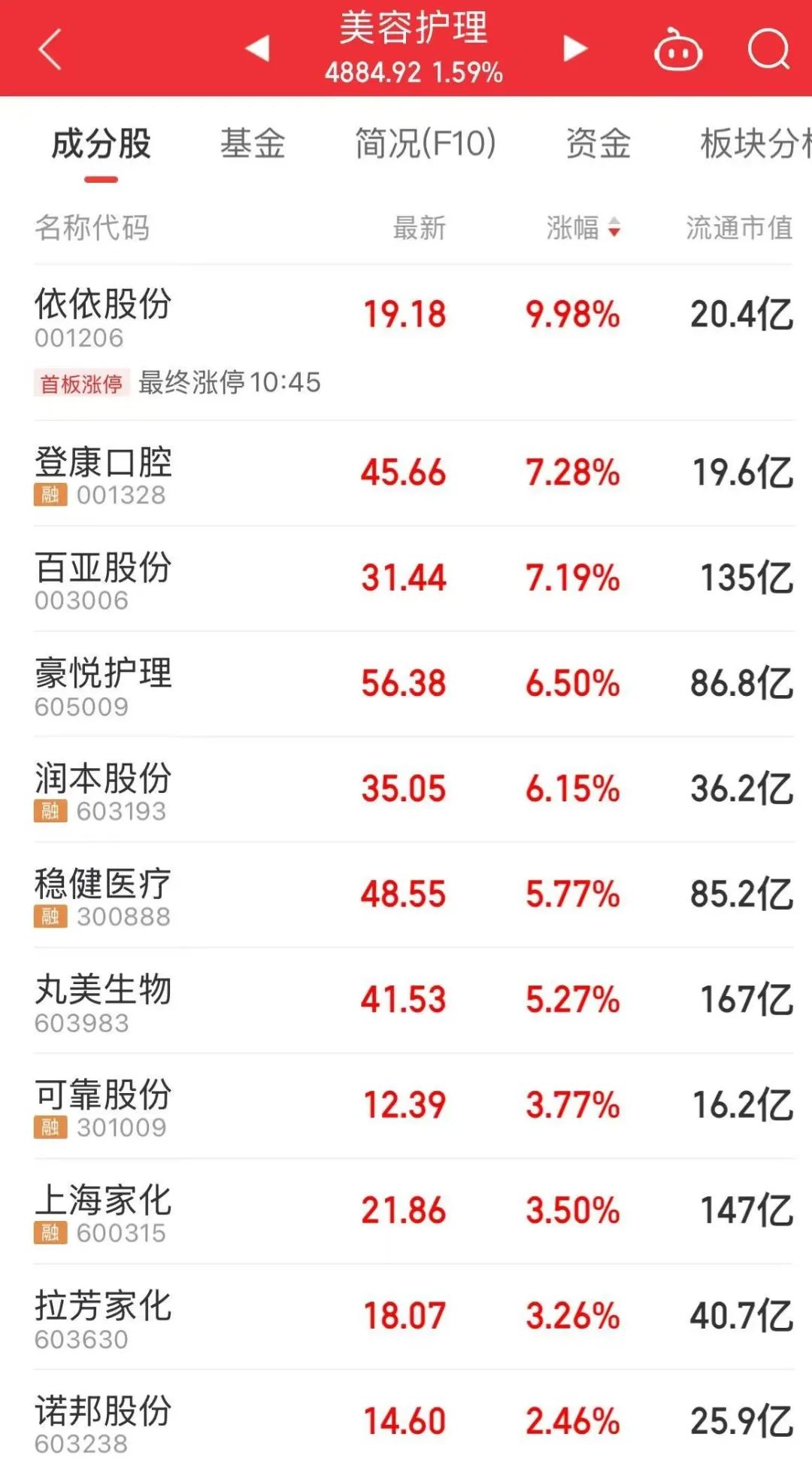The image size is (812, 1467).
Task: Open 豪悦护理 stock details
Action: [414, 684]
